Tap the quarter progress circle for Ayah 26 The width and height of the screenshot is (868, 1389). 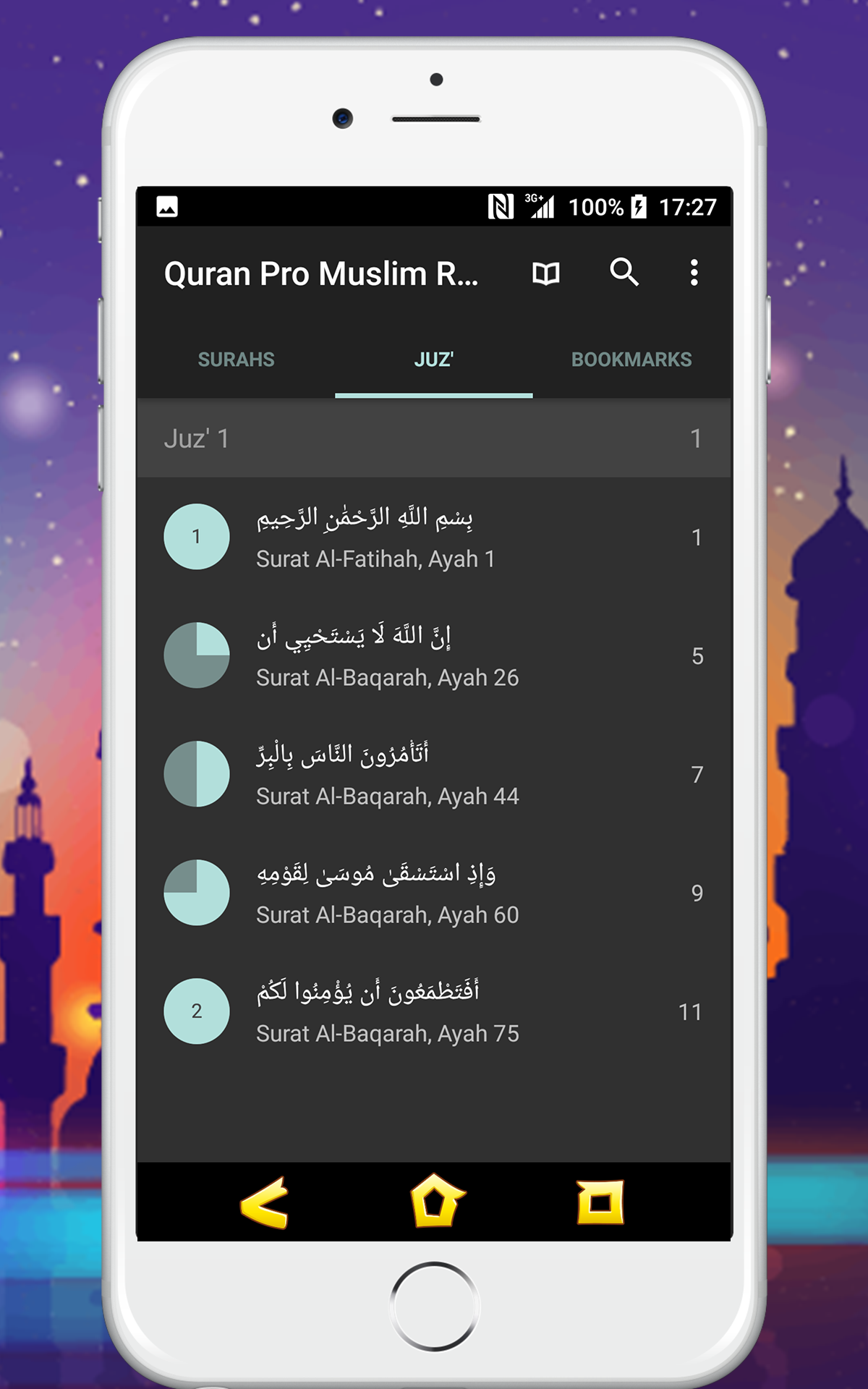tap(197, 655)
